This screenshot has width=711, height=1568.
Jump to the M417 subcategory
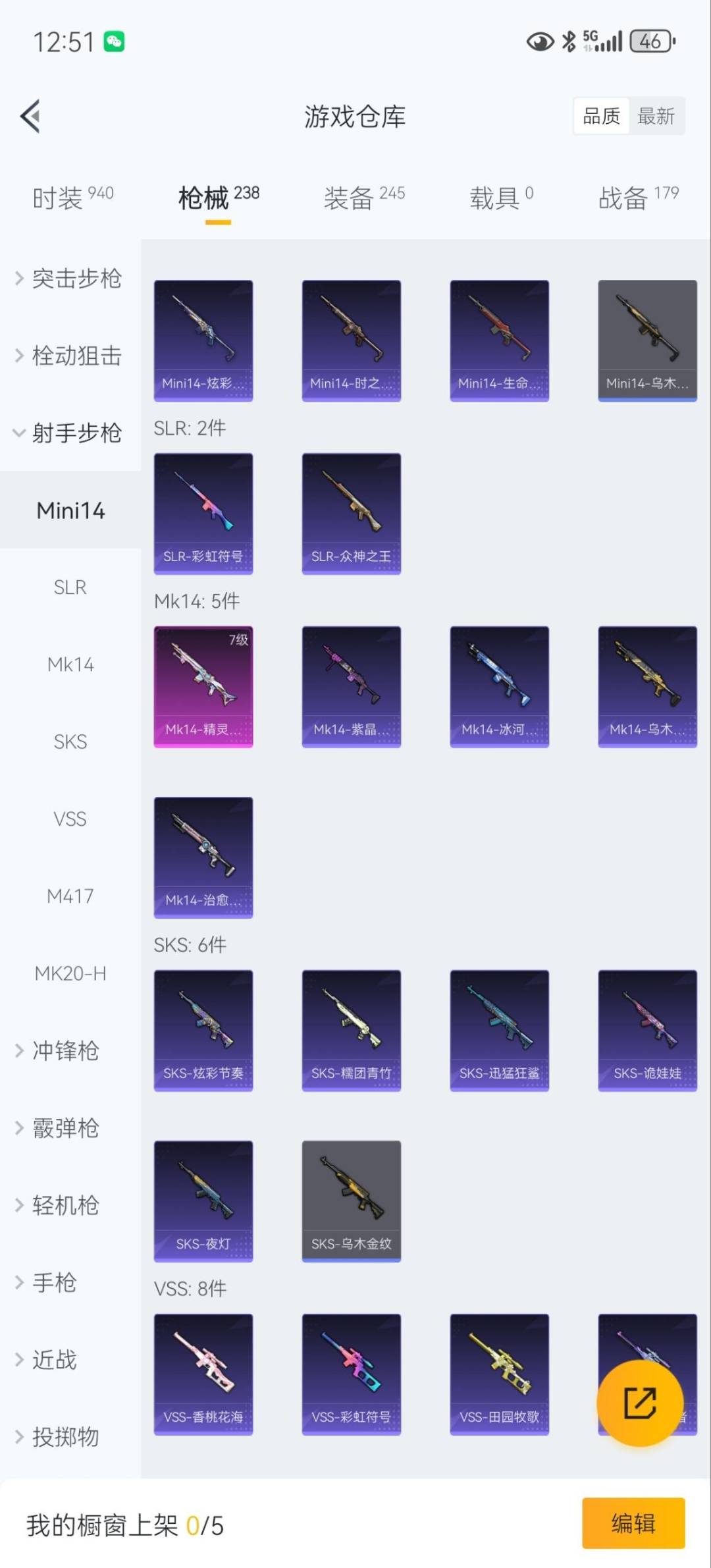coord(70,896)
